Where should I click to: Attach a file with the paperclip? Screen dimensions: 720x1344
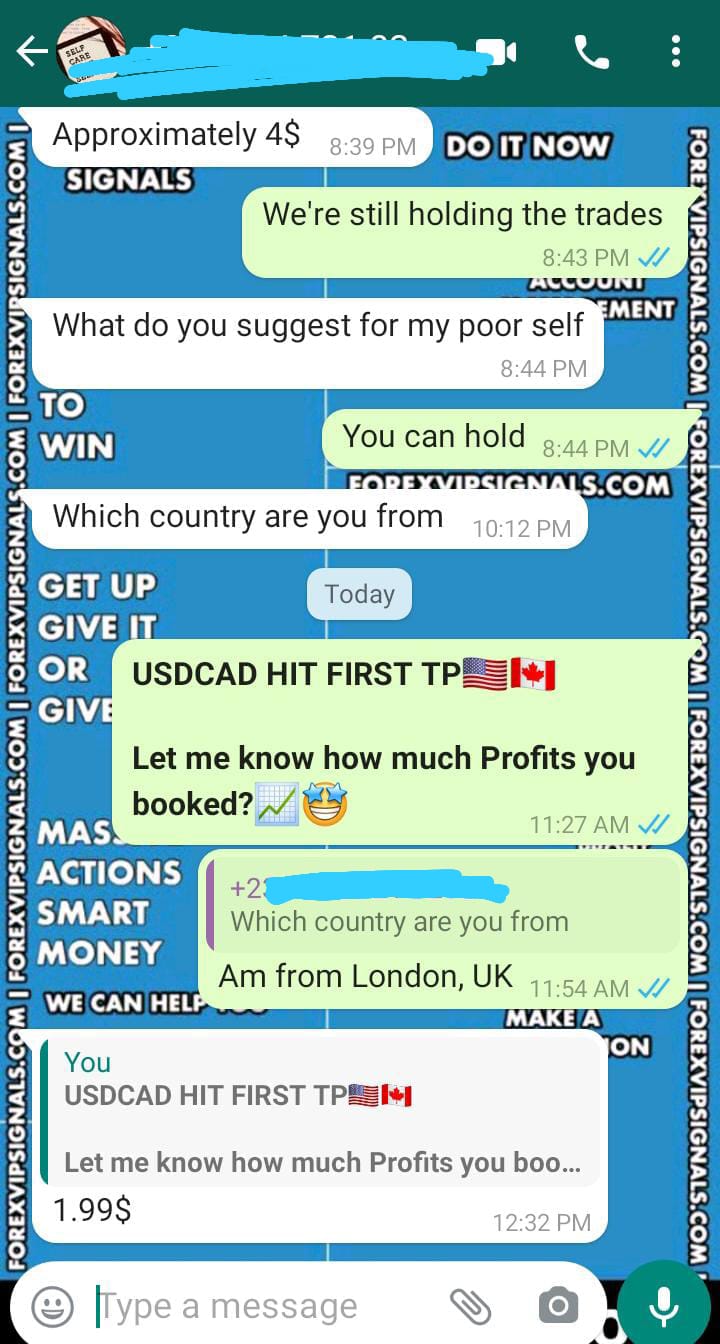(469, 1306)
